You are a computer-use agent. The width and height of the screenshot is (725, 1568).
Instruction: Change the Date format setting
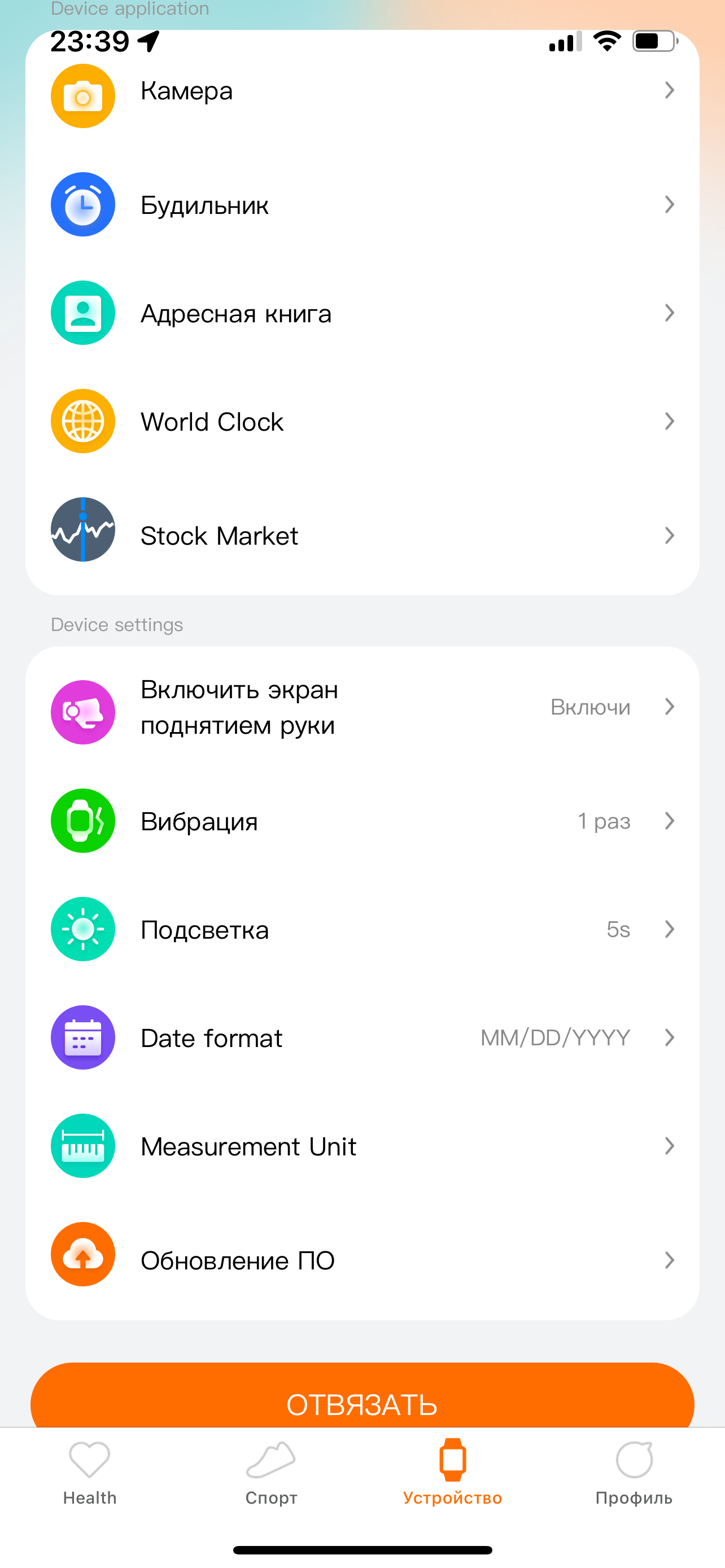point(361,1038)
